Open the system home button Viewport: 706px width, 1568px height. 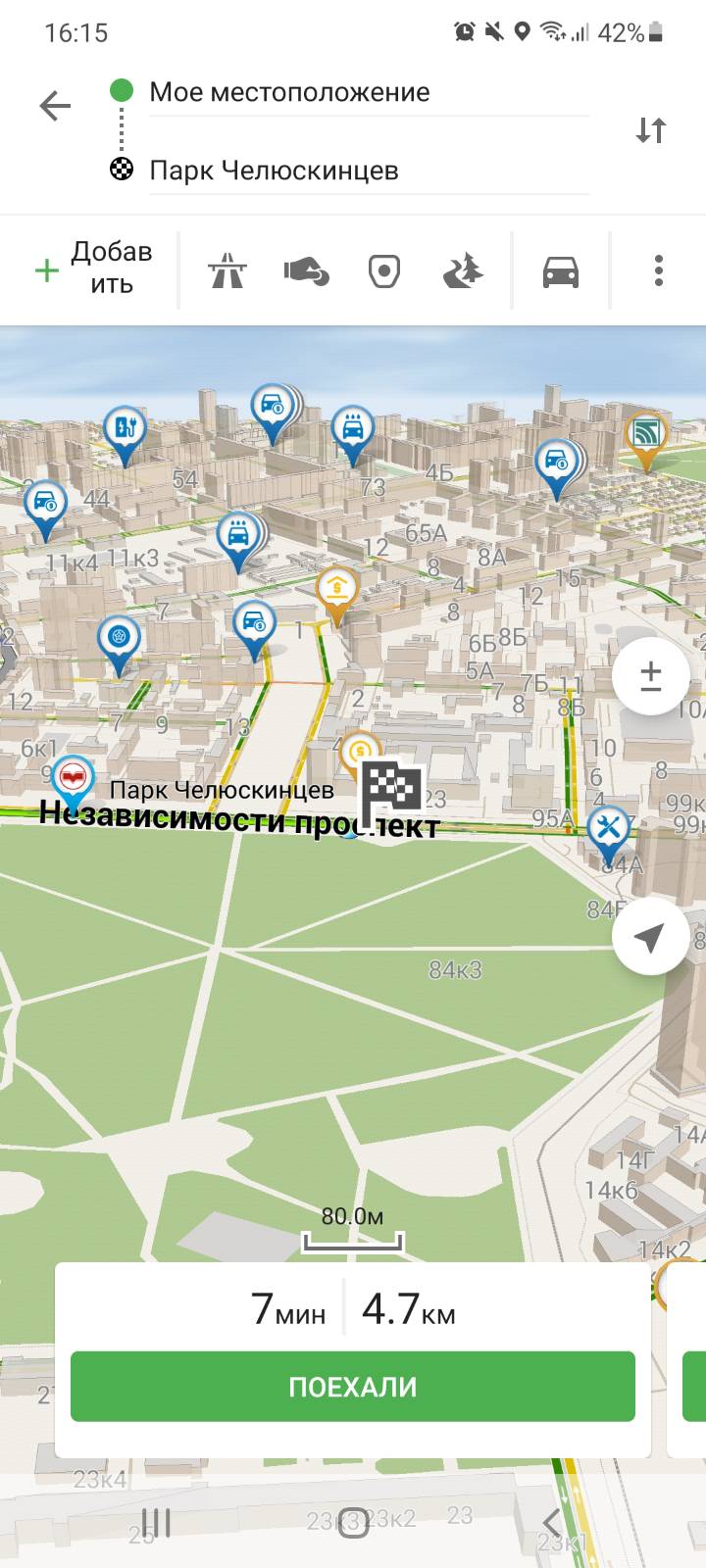[x=353, y=1522]
